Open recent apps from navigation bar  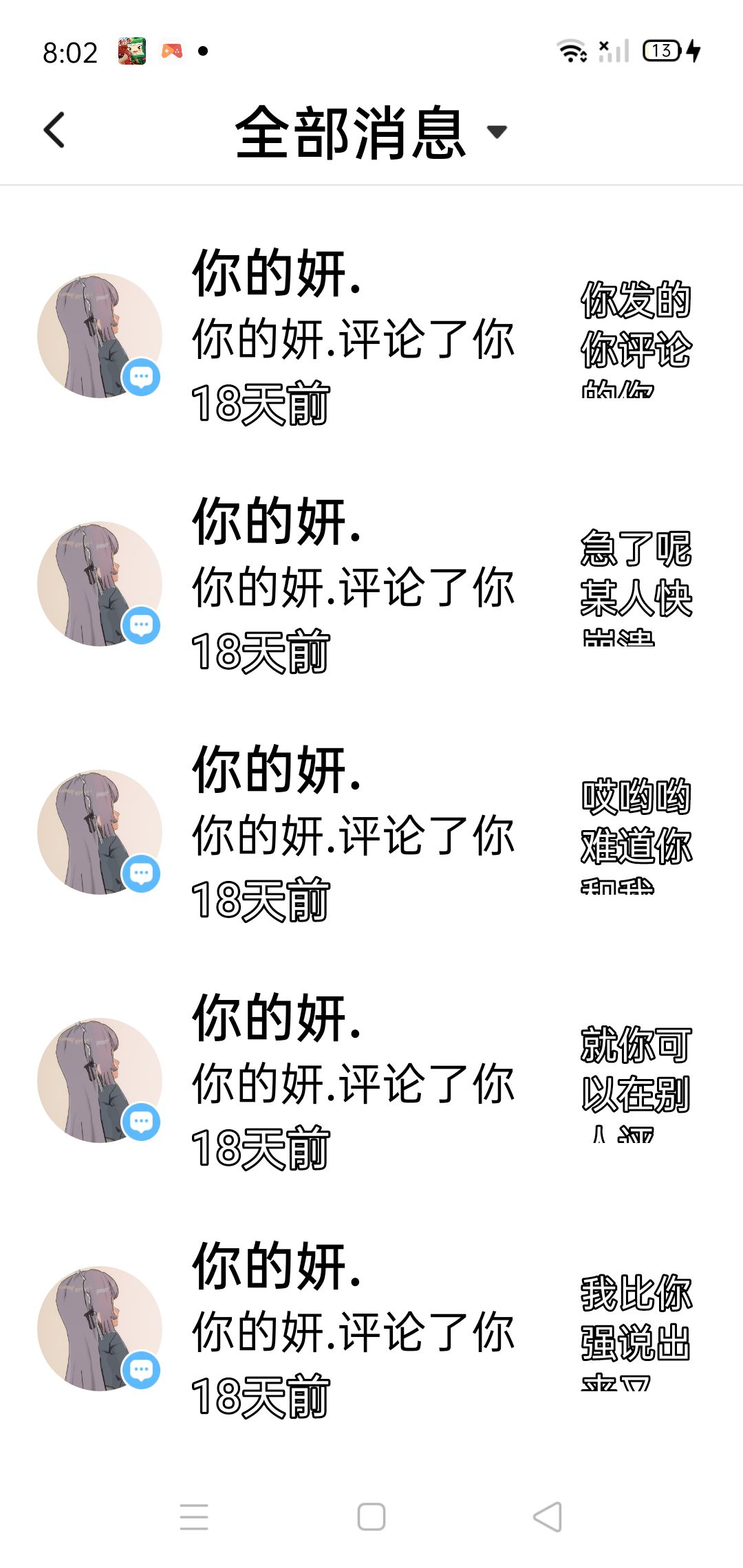pyautogui.click(x=194, y=1516)
